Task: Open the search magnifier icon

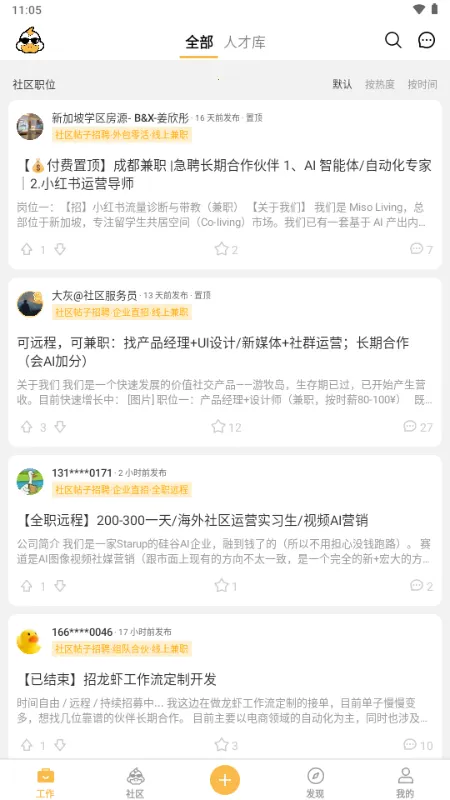Action: click(x=393, y=40)
